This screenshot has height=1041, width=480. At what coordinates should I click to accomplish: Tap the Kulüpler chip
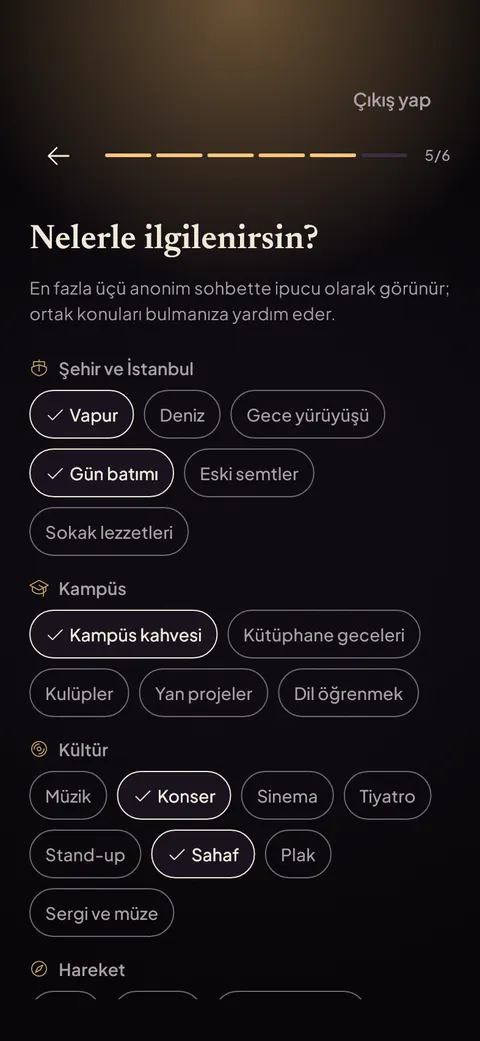(79, 693)
